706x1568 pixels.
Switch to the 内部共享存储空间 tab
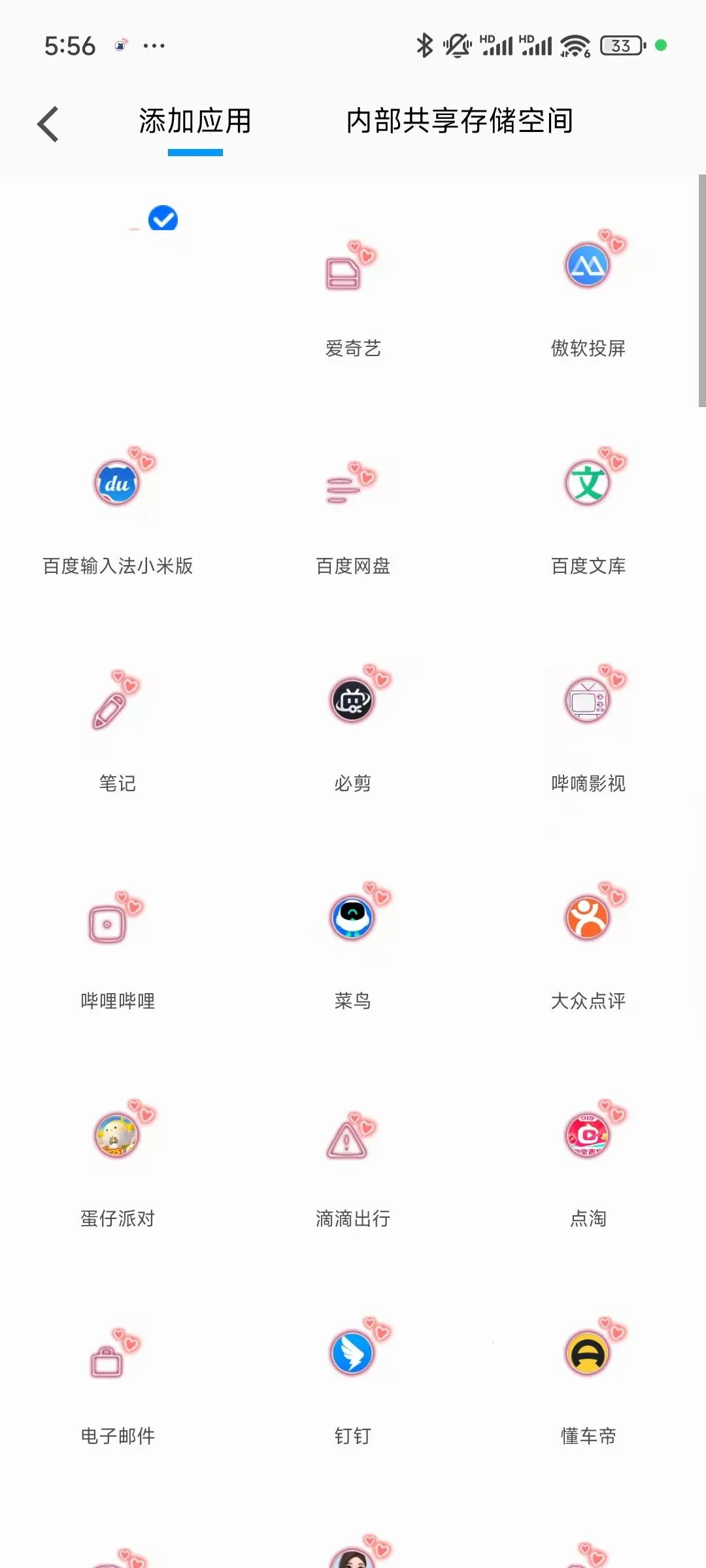[459, 122]
